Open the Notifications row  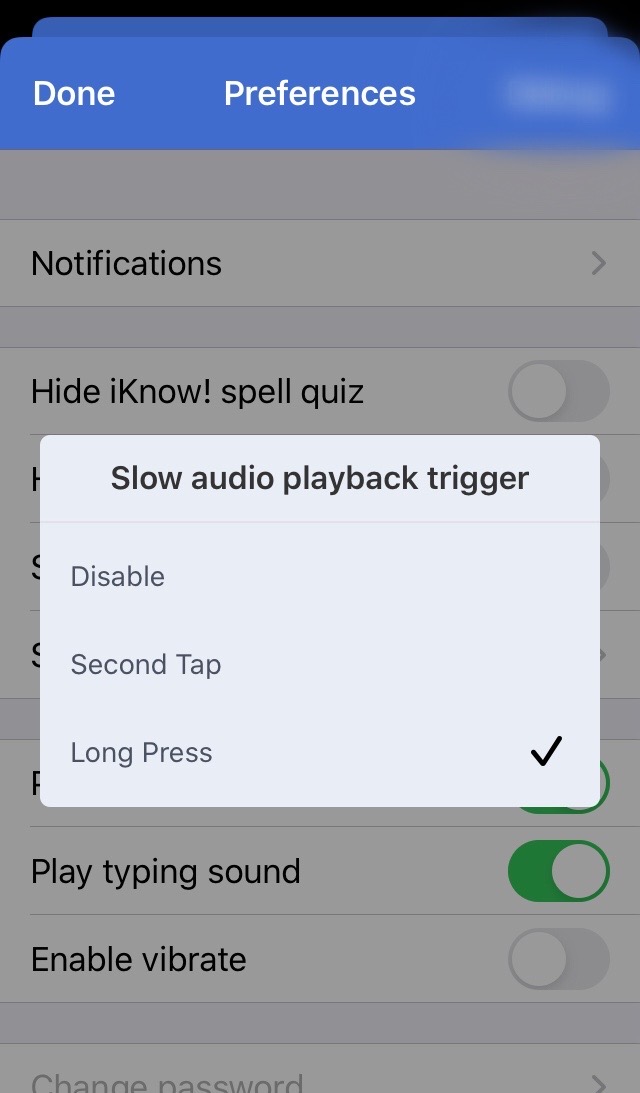point(320,263)
